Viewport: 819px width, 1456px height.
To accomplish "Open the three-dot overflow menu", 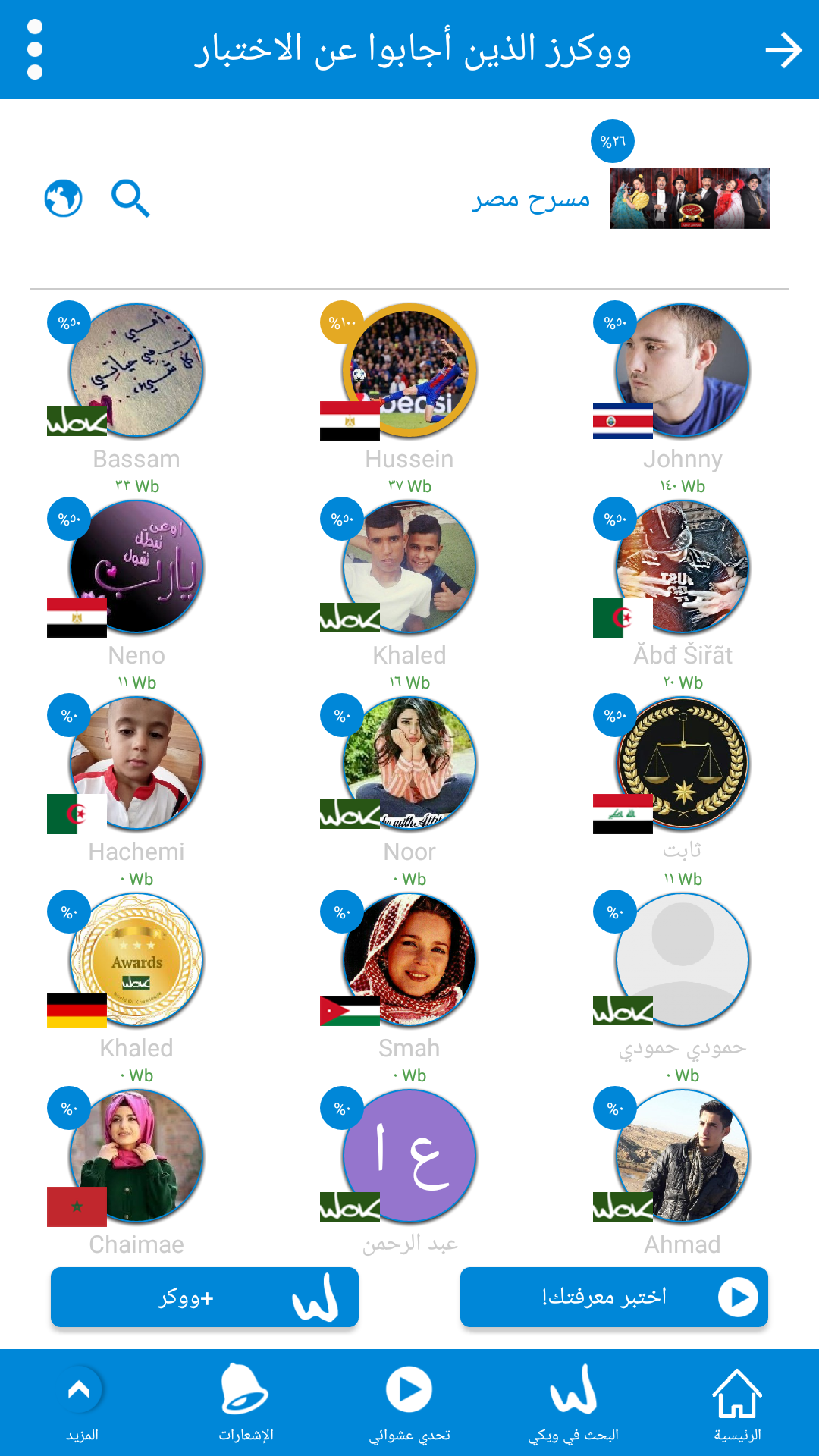I will pyautogui.click(x=35, y=49).
